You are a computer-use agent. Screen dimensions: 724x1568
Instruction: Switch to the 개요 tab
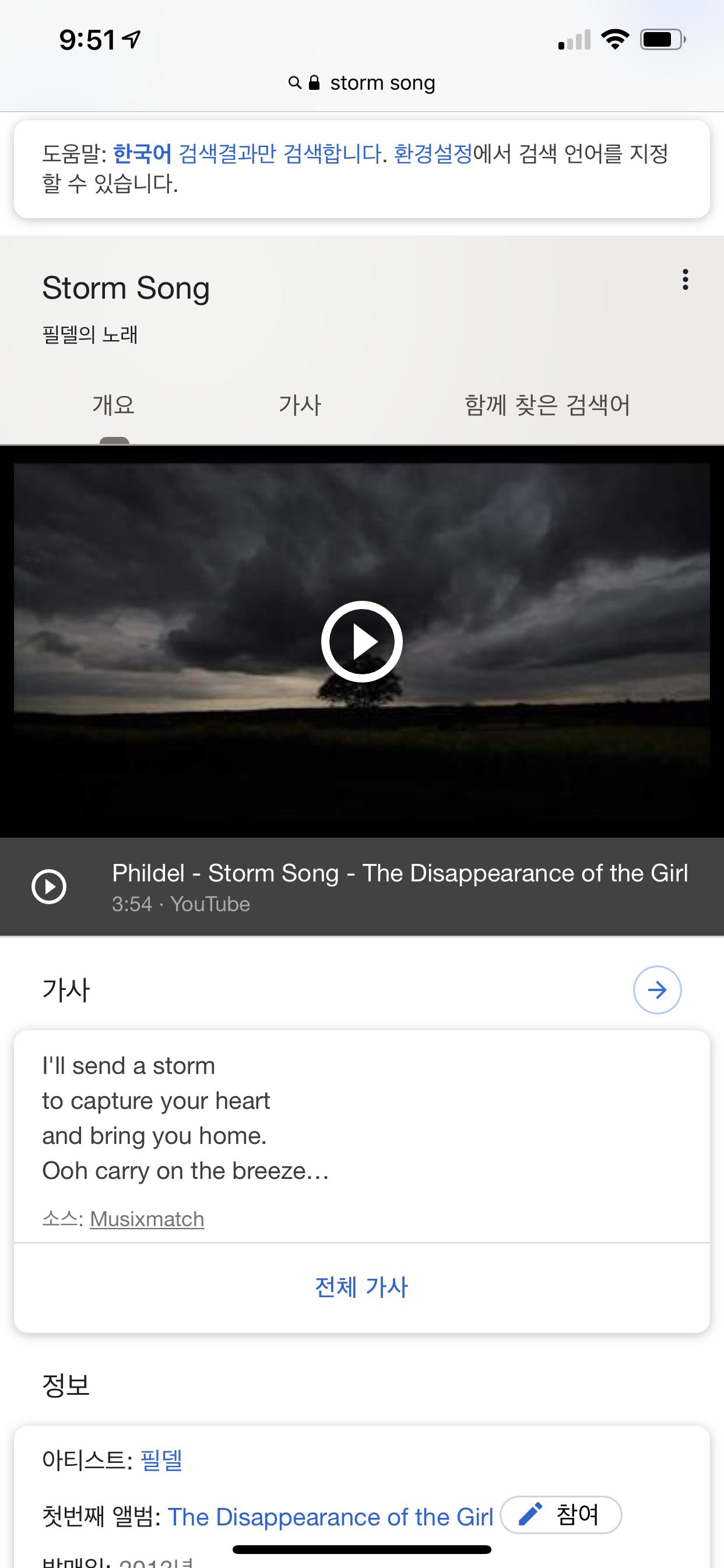114,405
